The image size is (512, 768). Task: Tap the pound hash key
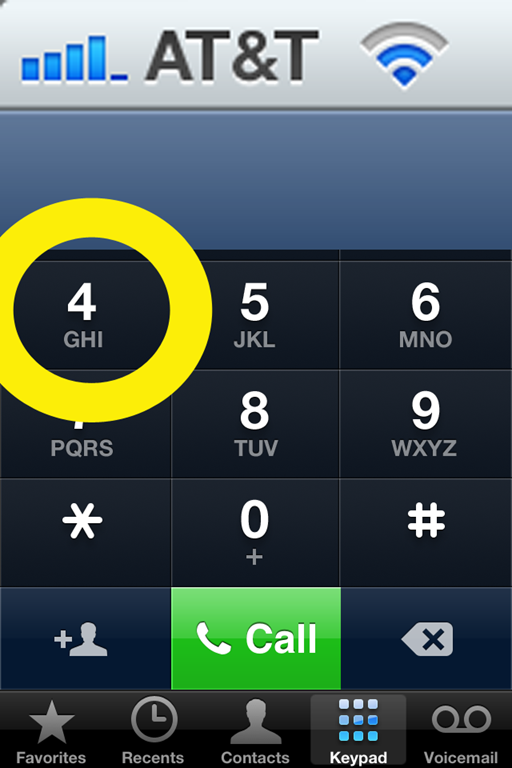(426, 532)
